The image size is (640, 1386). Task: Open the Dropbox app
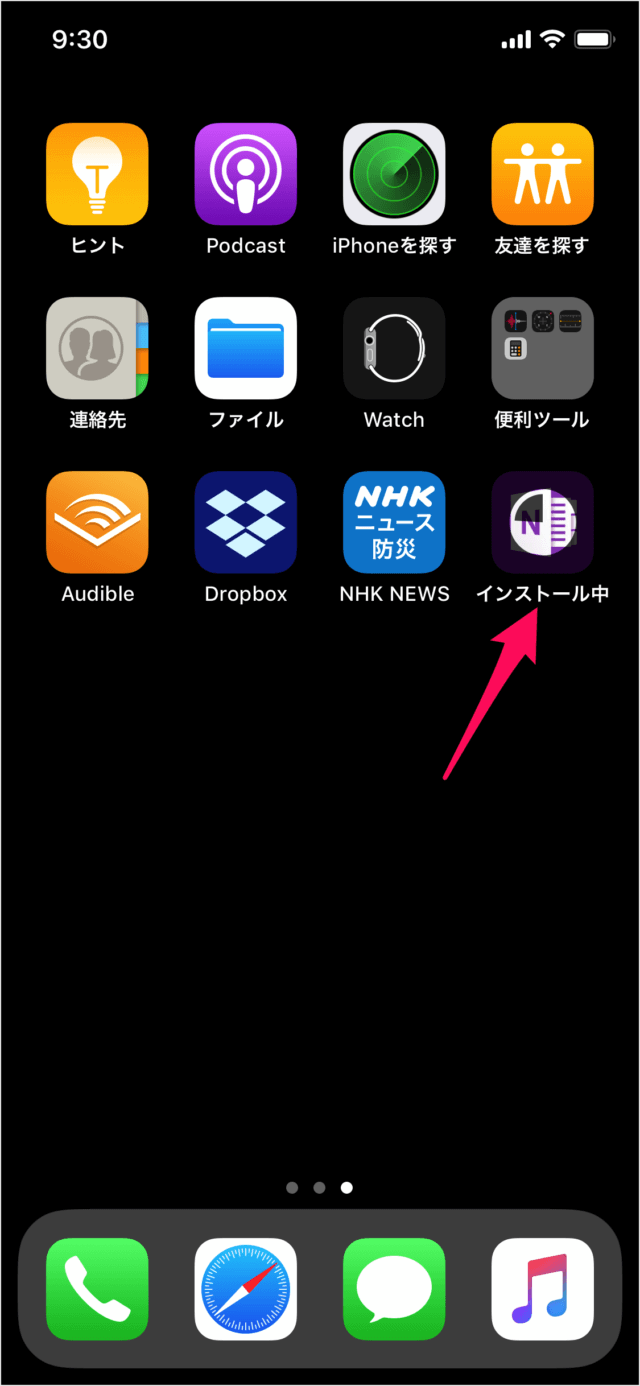pyautogui.click(x=245, y=522)
